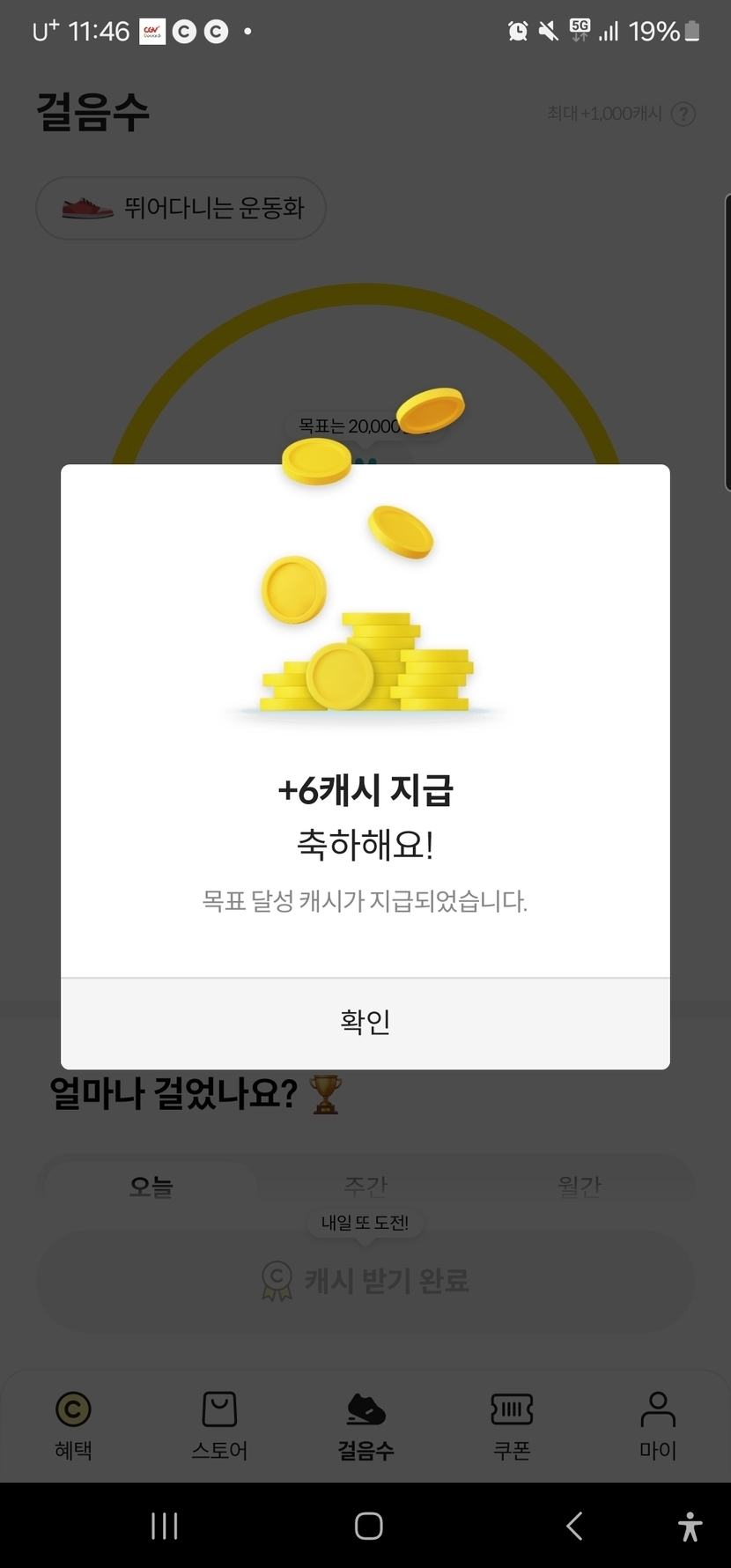Go back with system back button

click(x=574, y=1526)
